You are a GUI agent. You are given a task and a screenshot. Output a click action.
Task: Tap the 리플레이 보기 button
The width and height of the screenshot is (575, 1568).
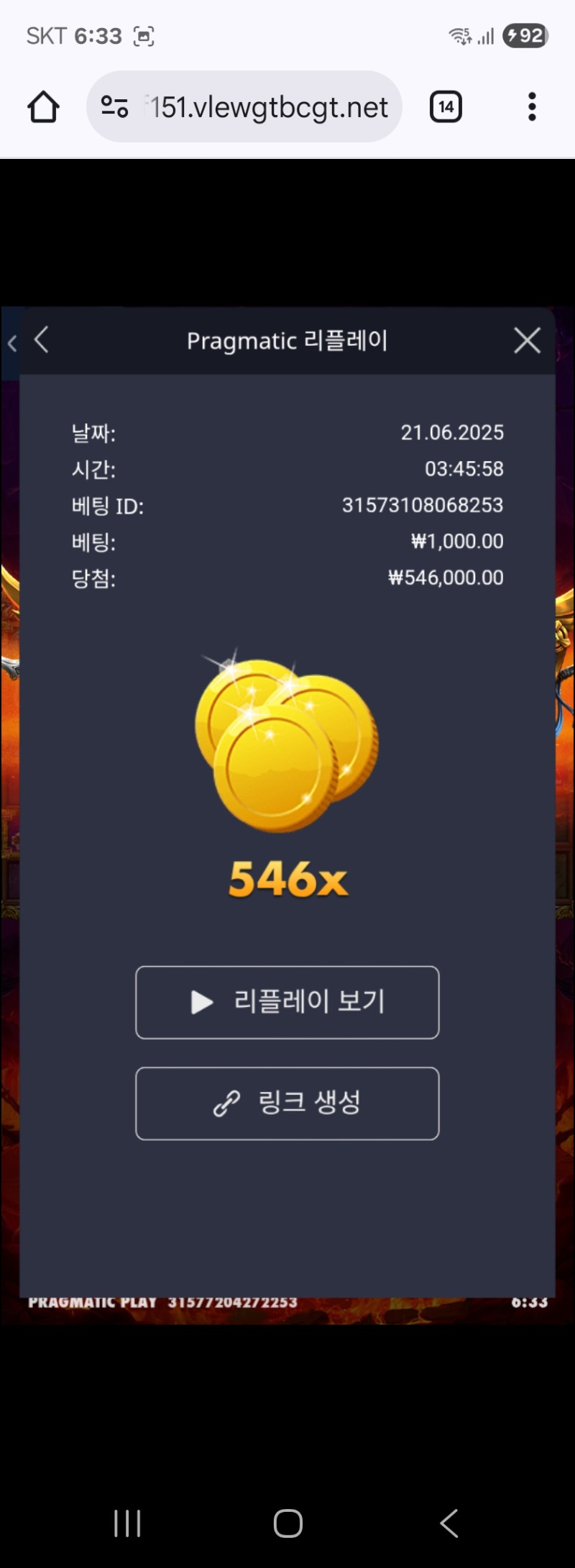click(287, 1002)
